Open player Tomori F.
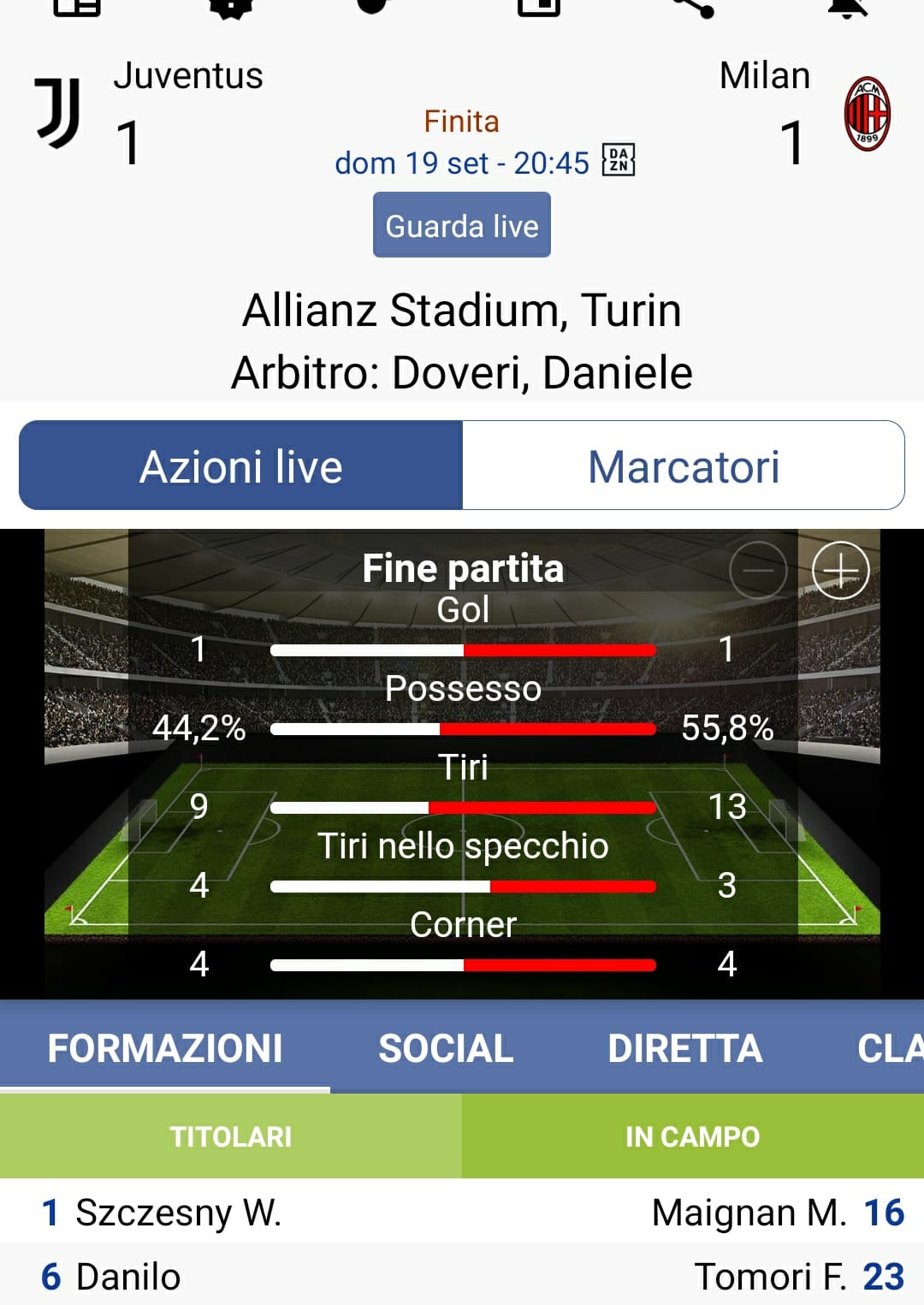Screen dimensions: 924x1305 [x=770, y=1277]
